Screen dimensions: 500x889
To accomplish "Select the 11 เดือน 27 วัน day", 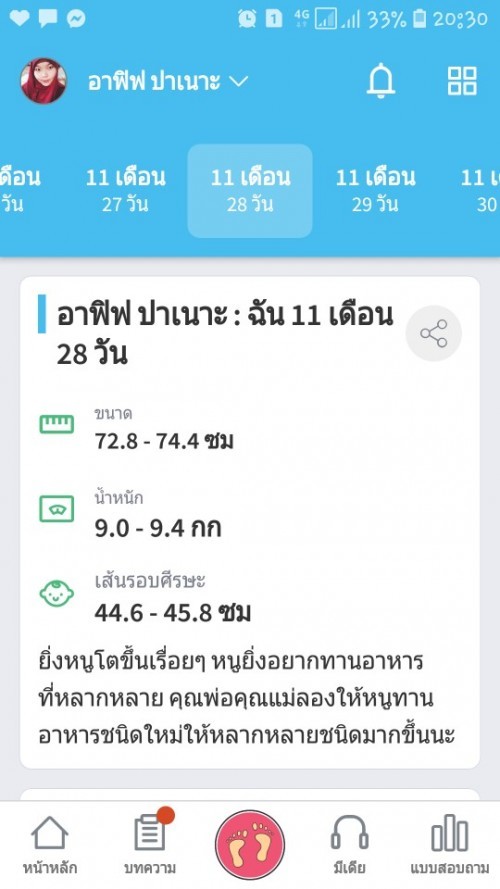I will tap(125, 190).
